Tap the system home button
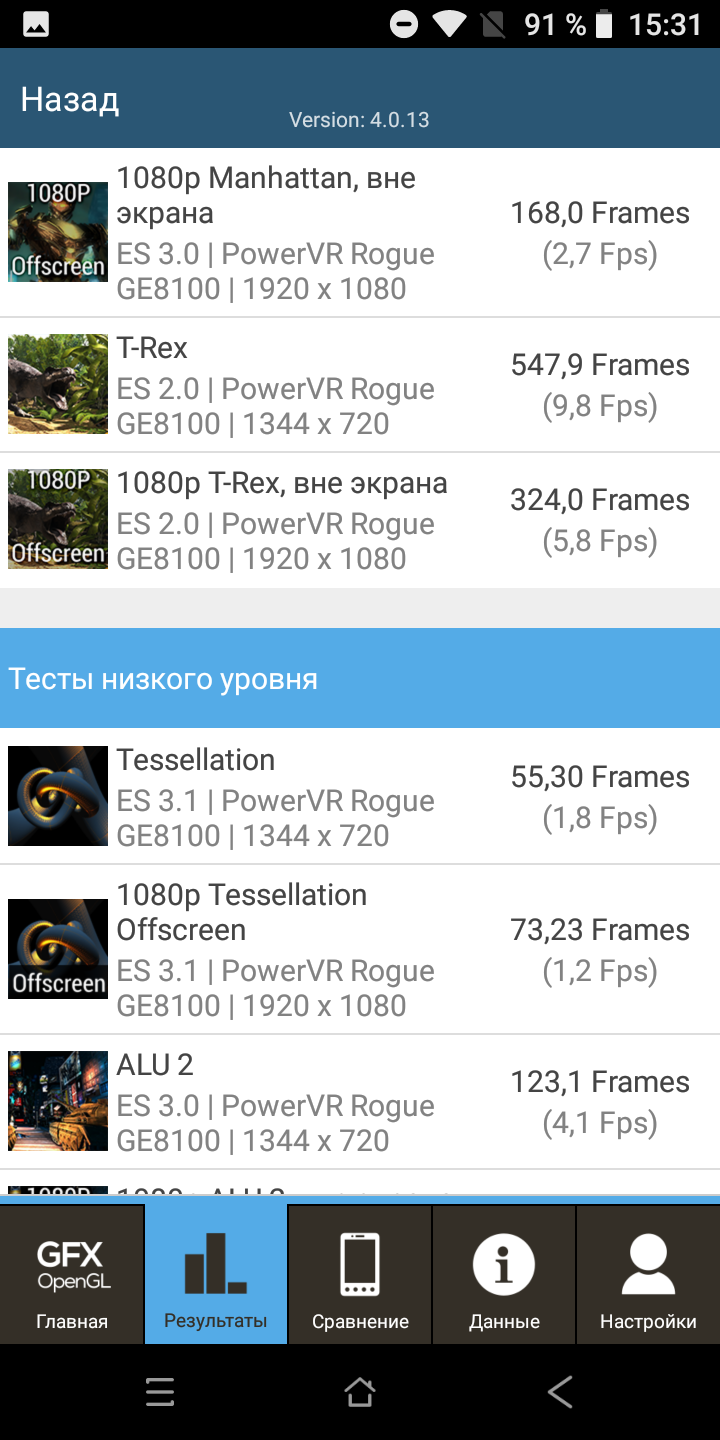 (x=360, y=1392)
